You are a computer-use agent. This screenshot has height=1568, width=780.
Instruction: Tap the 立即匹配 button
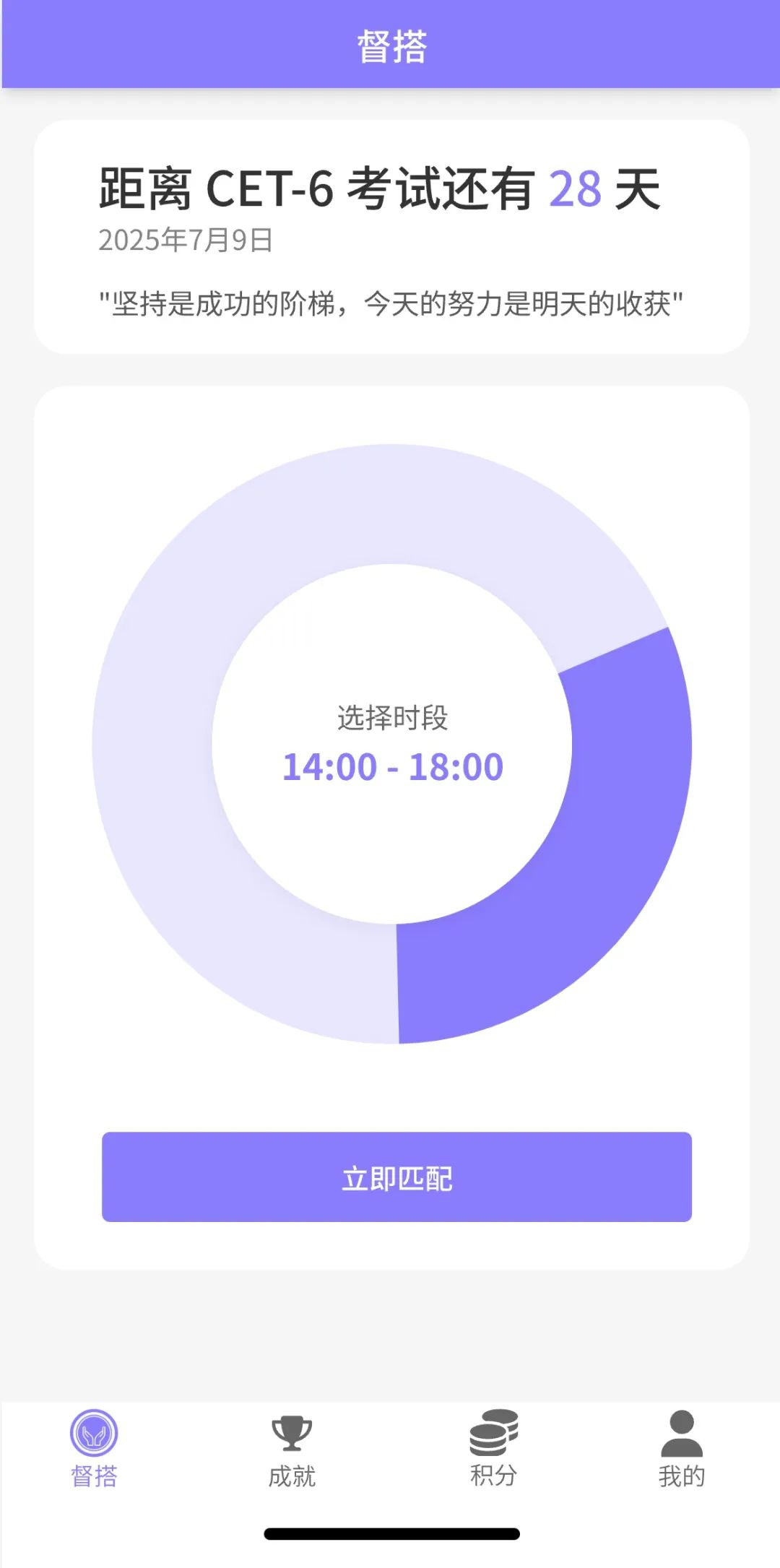(396, 1177)
